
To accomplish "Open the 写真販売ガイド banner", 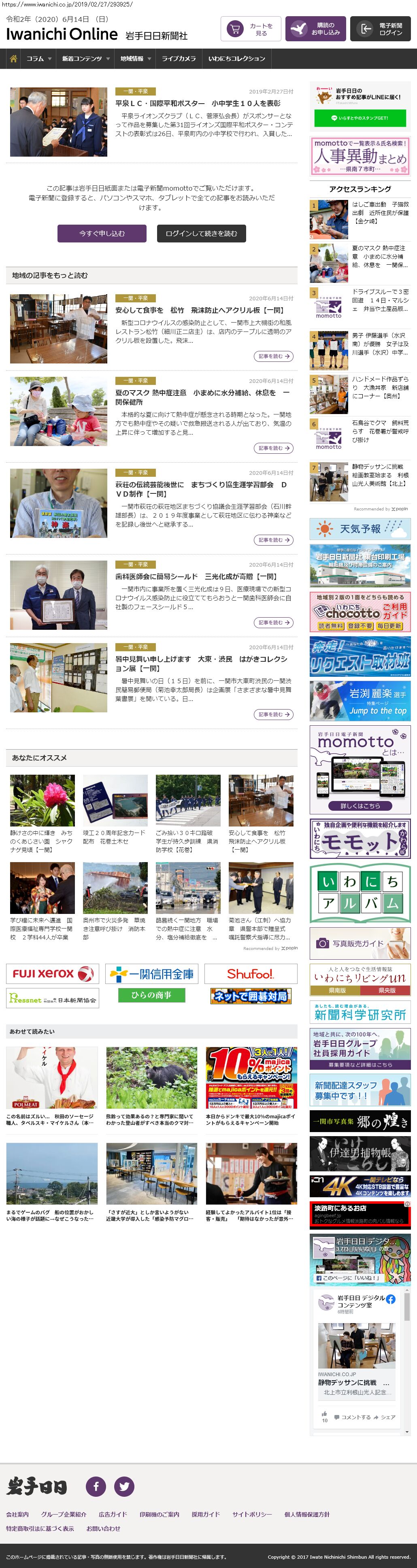I will 360,943.
